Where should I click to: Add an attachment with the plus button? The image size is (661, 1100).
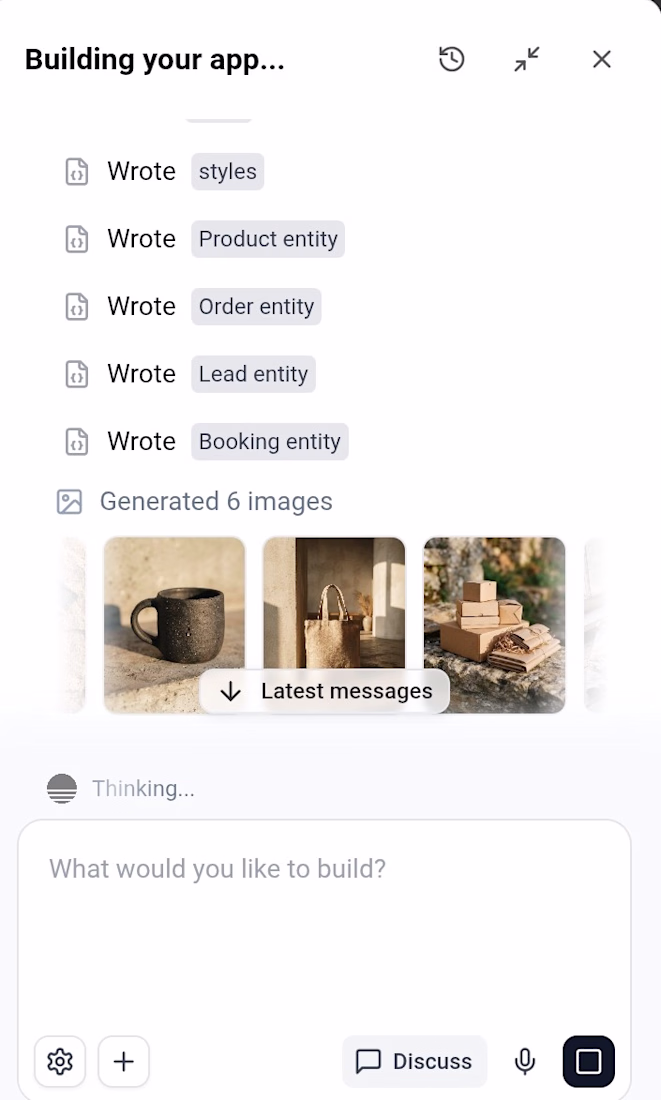(123, 1061)
